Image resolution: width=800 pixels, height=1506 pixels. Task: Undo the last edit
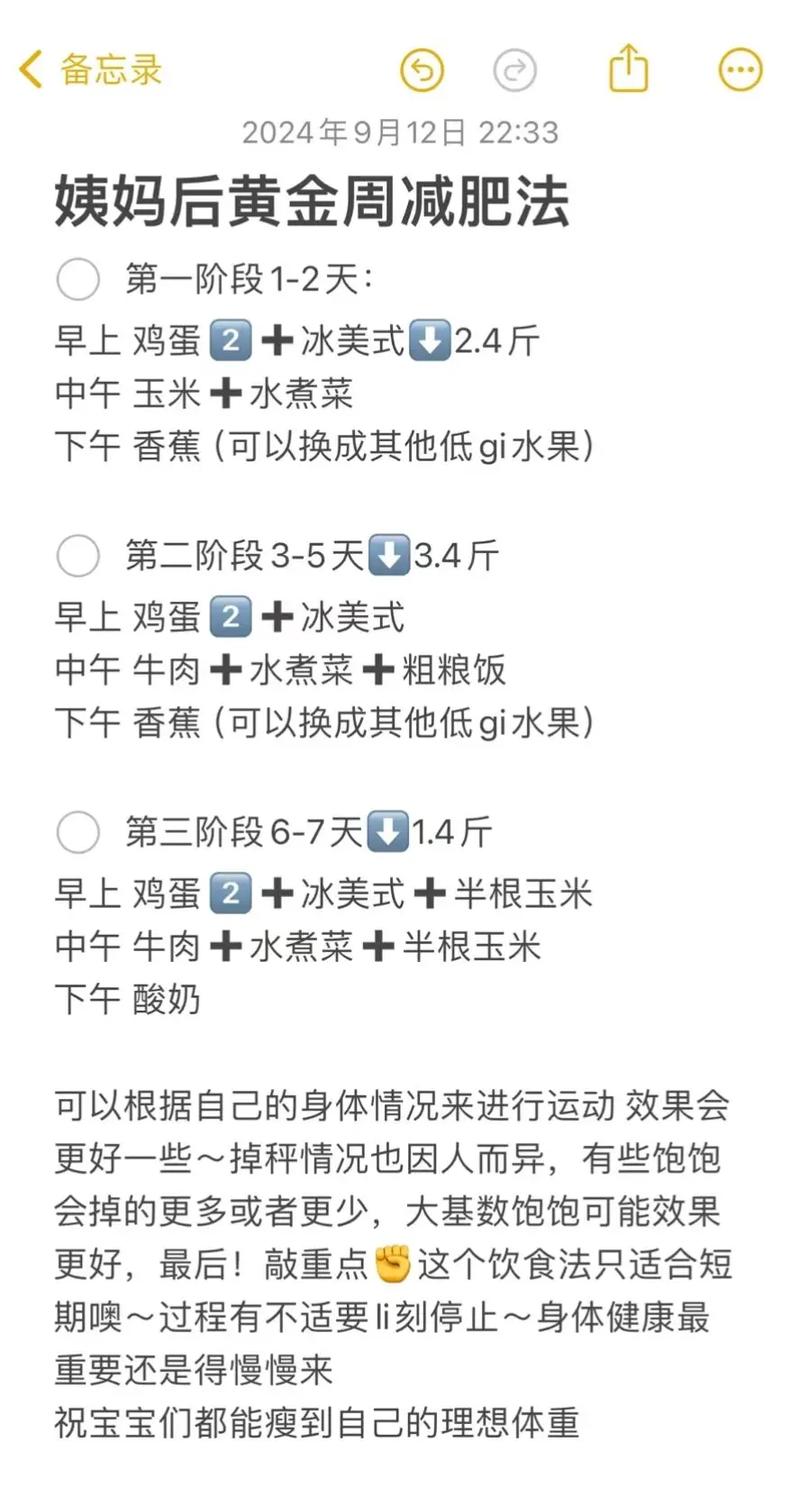click(422, 70)
